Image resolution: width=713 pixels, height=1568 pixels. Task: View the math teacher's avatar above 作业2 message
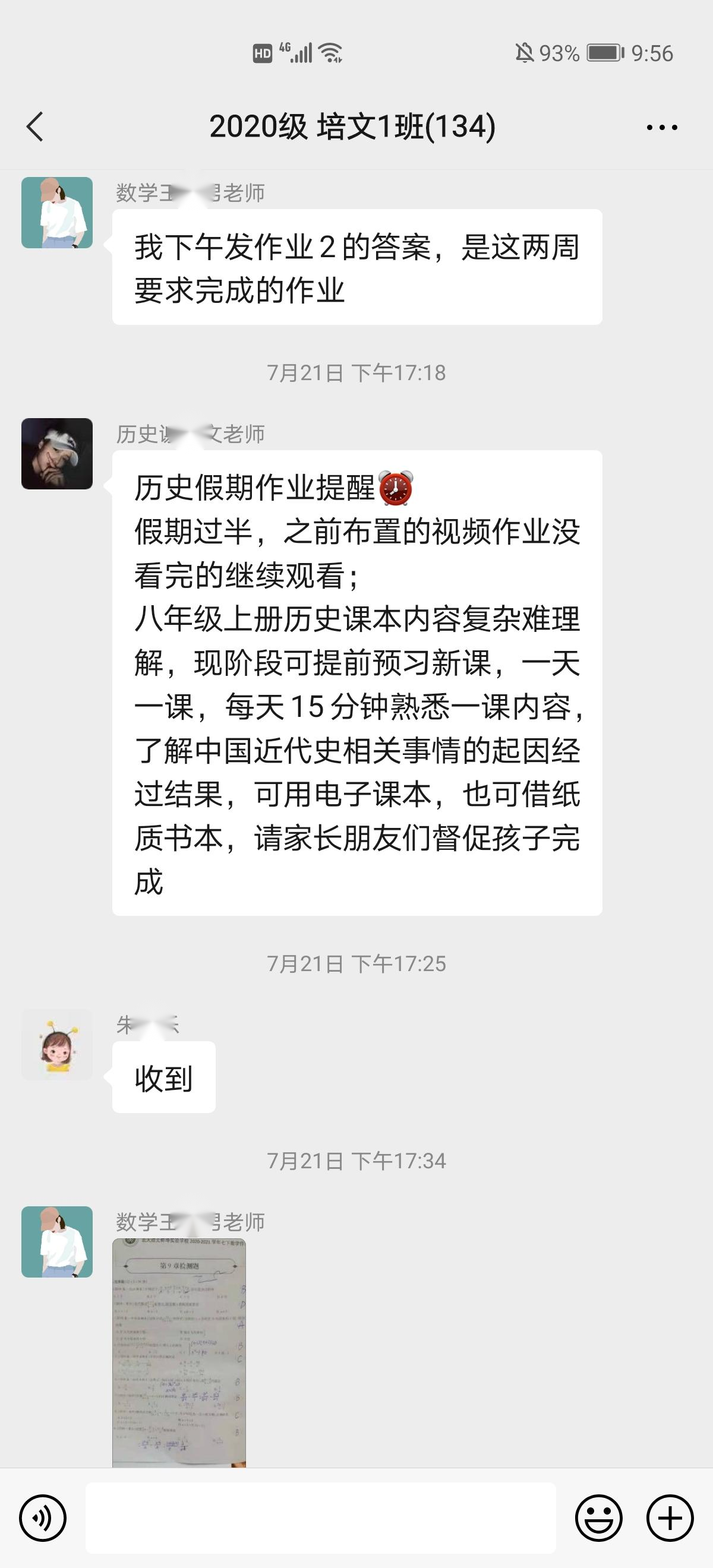coord(57,213)
